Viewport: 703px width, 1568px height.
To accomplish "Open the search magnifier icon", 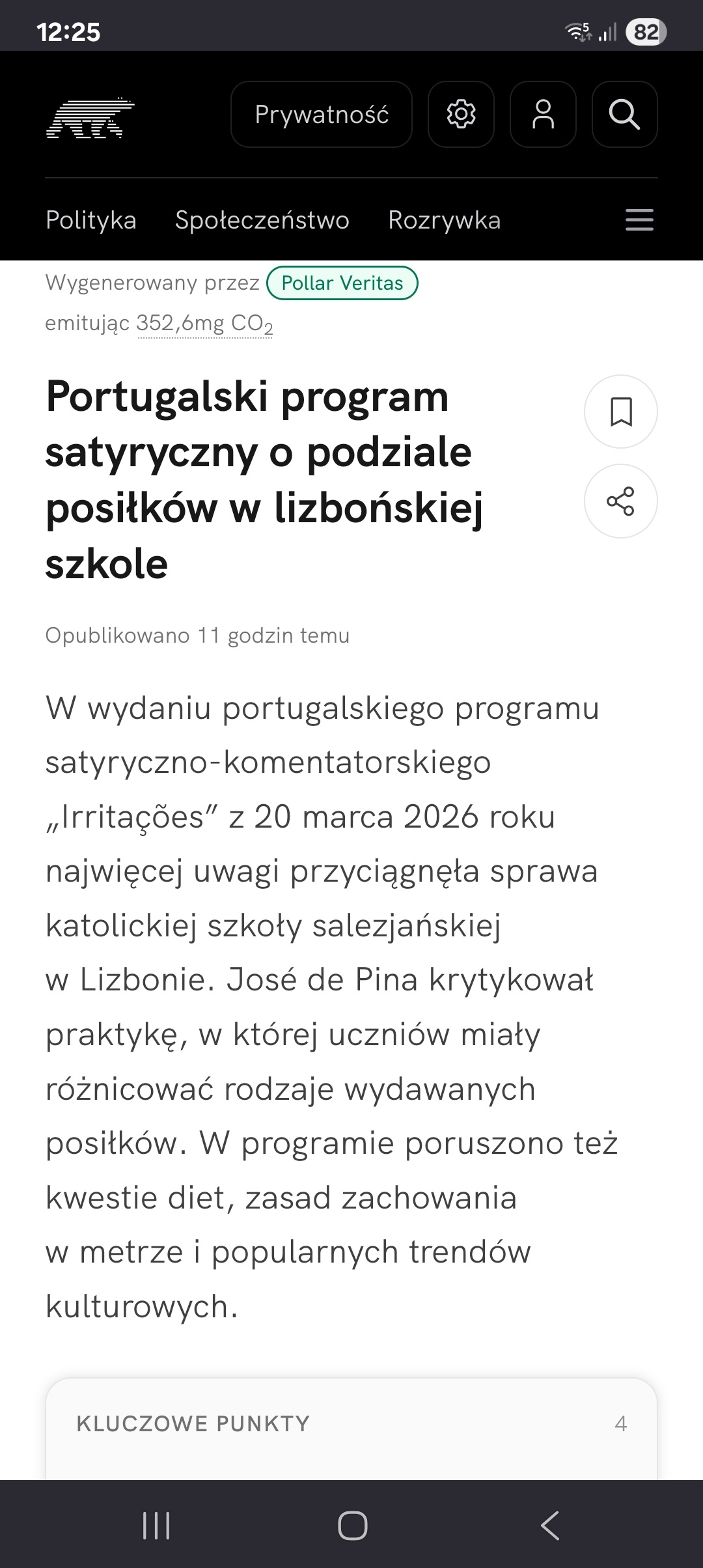I will pos(624,115).
